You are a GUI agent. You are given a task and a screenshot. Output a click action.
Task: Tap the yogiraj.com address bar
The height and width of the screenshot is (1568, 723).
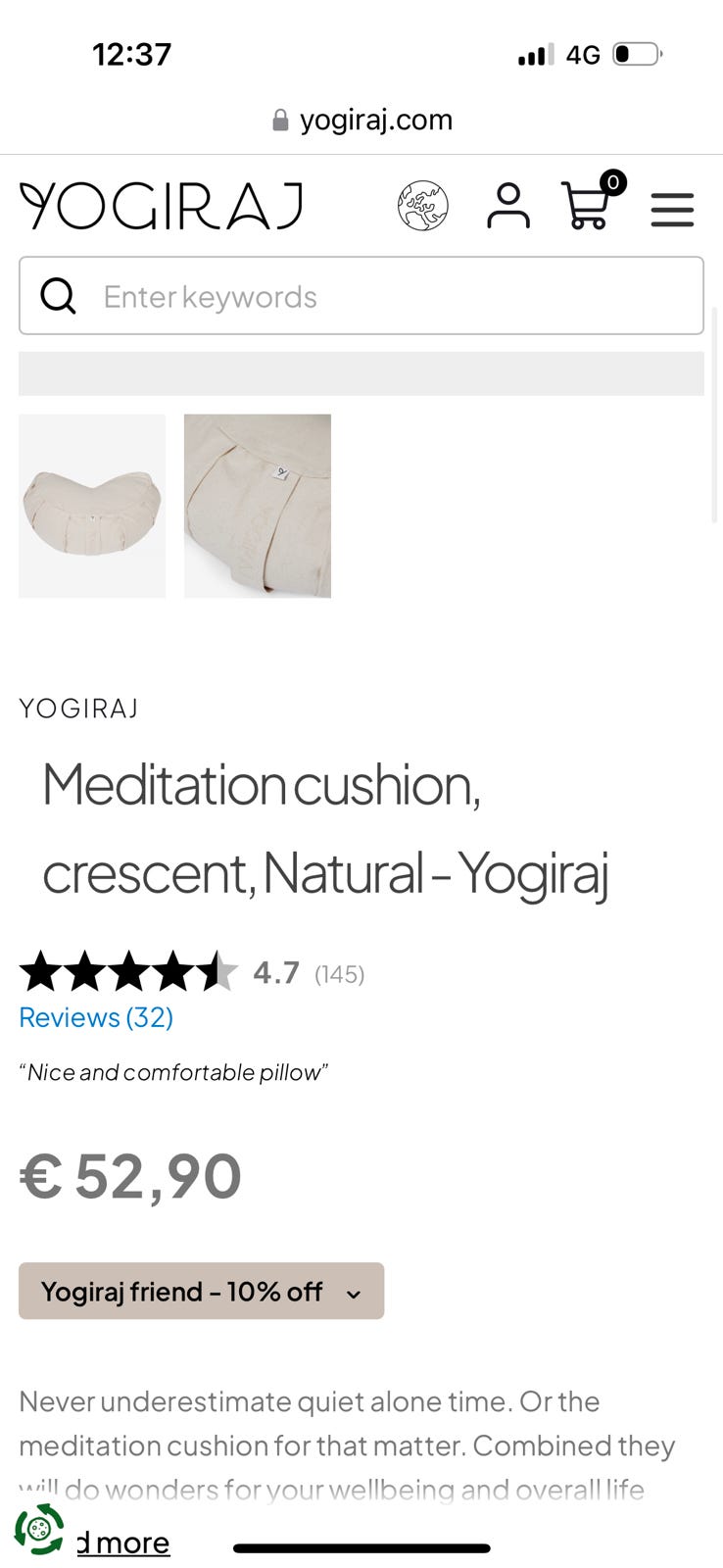[x=361, y=120]
